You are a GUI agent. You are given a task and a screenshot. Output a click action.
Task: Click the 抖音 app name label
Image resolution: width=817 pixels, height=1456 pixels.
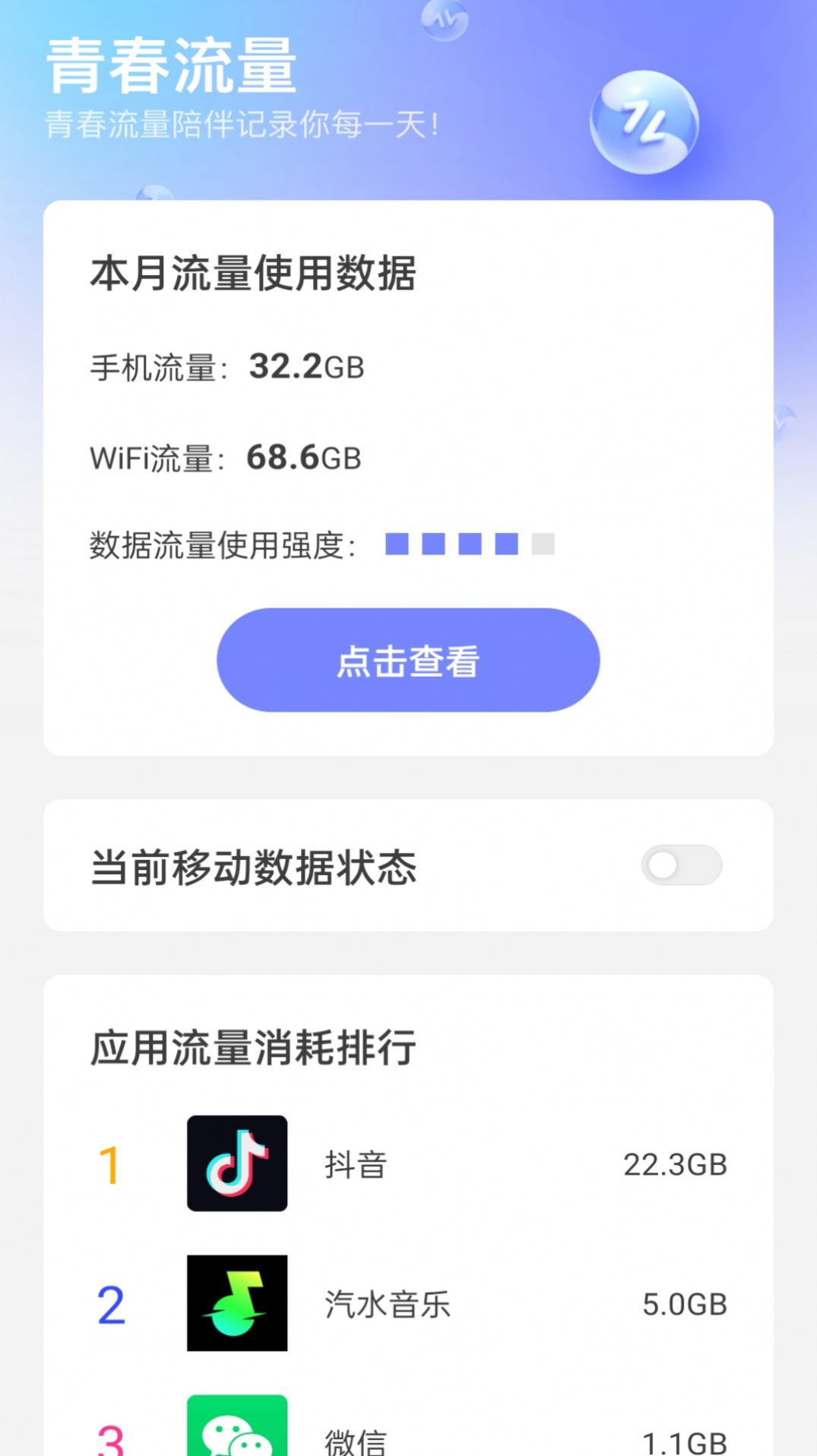[x=354, y=1164]
